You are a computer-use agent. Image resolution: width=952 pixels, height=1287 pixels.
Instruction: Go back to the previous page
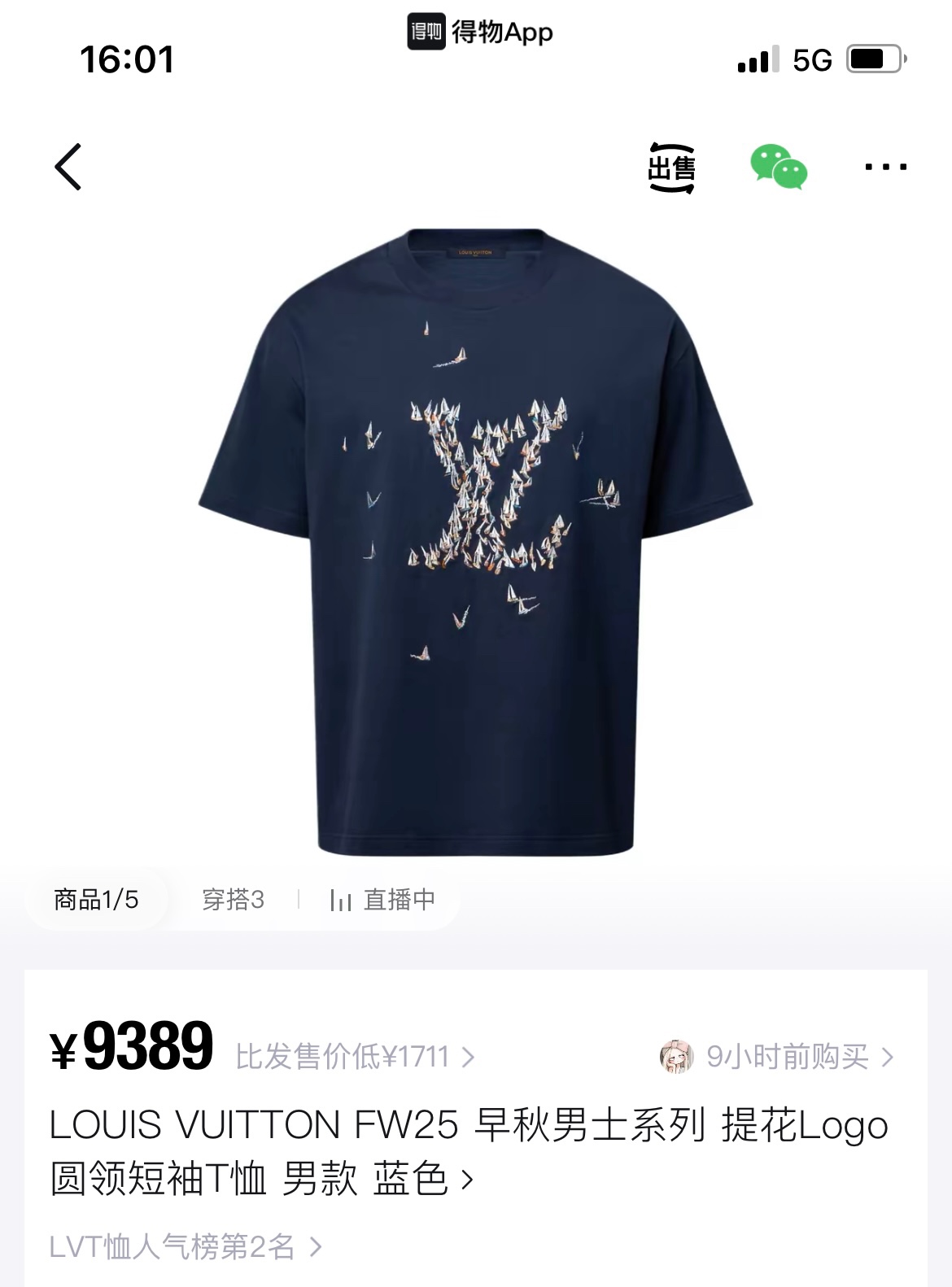coord(68,167)
